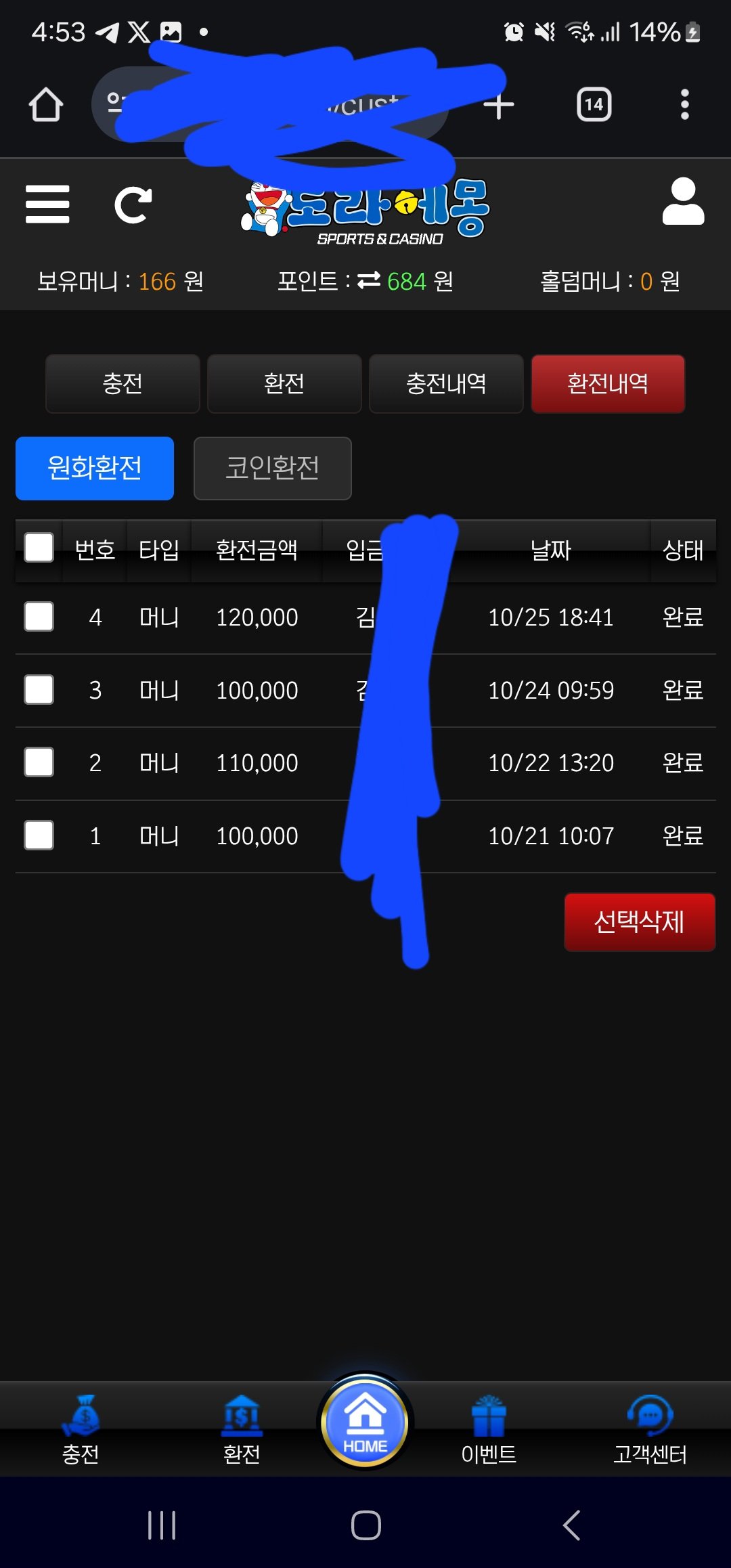This screenshot has width=731, height=1568.
Task: Switch to the 충전 top tab
Action: [x=123, y=384]
